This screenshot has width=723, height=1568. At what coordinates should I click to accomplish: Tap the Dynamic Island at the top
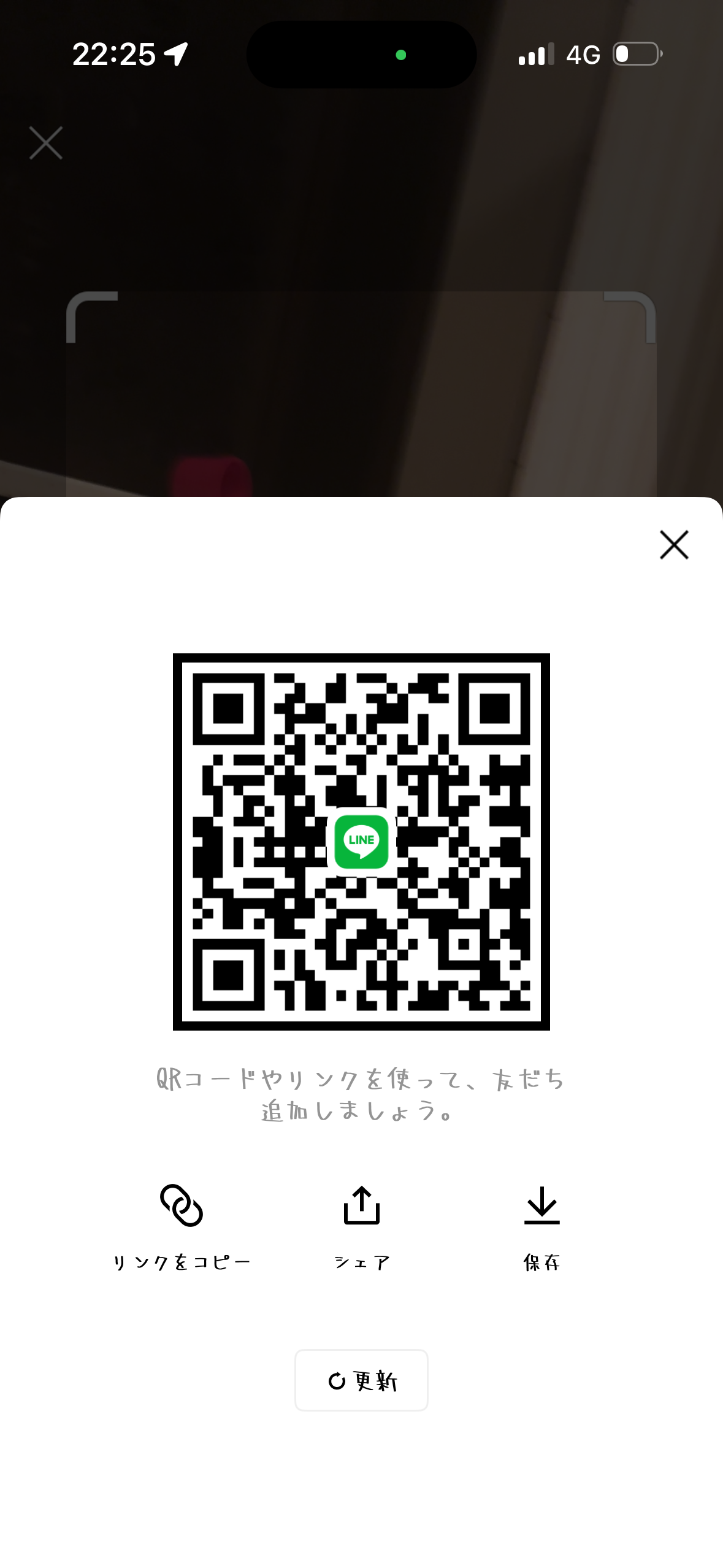pyautogui.click(x=361, y=55)
